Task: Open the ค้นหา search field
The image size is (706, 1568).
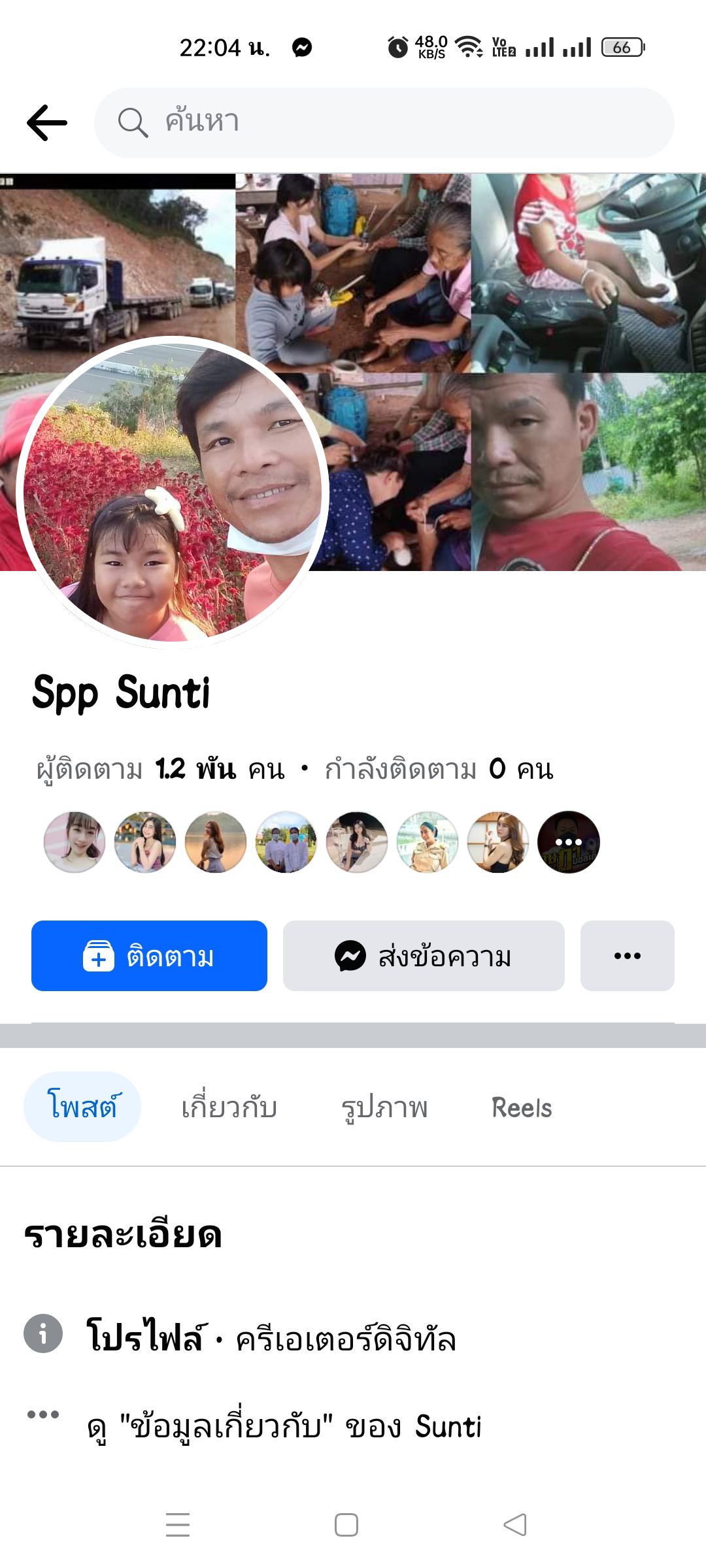Action: pos(384,123)
